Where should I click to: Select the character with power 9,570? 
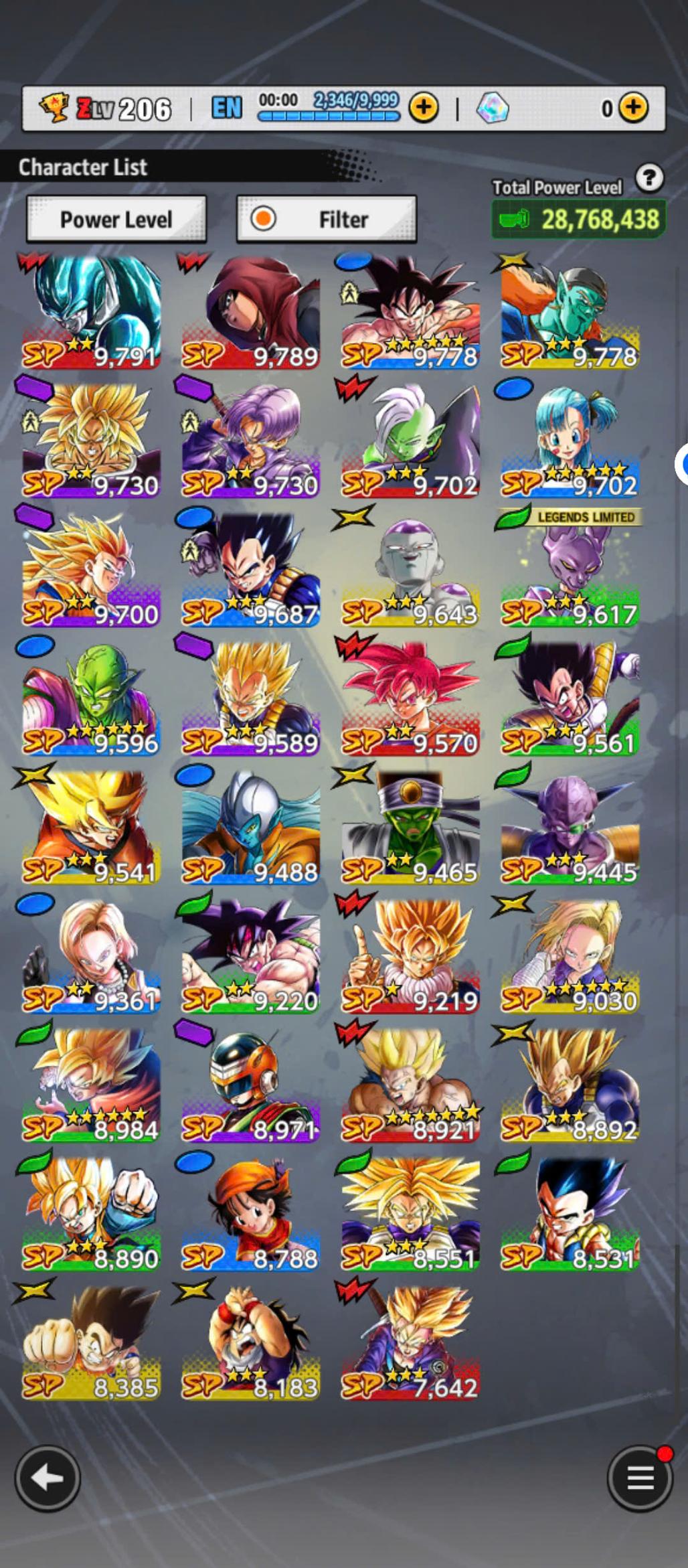click(410, 698)
